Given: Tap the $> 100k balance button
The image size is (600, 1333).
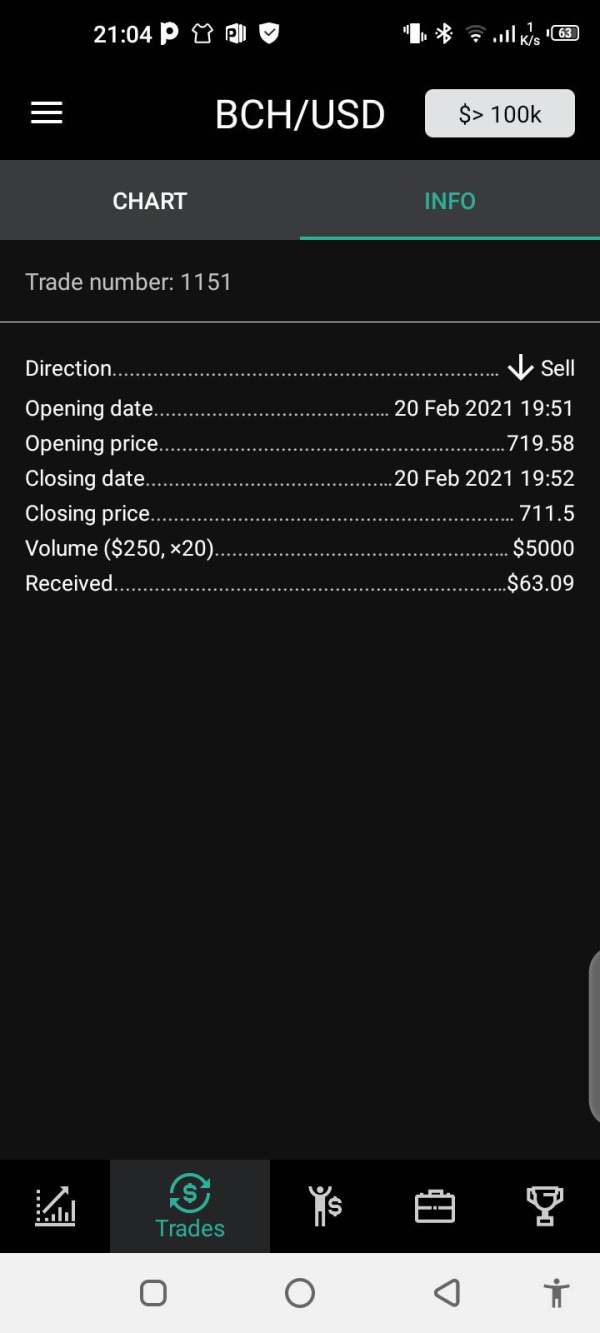Looking at the screenshot, I should point(500,113).
